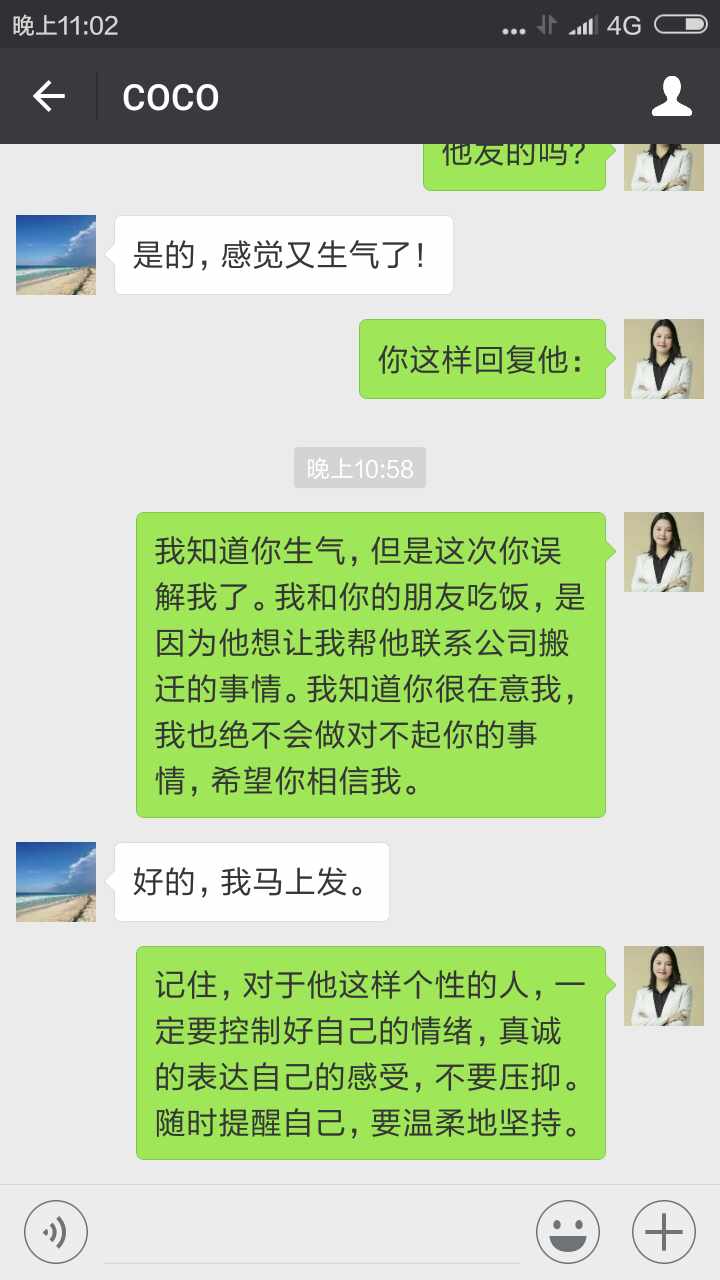Go back from the COCO chat
Viewport: 720px width, 1280px height.
(48, 96)
